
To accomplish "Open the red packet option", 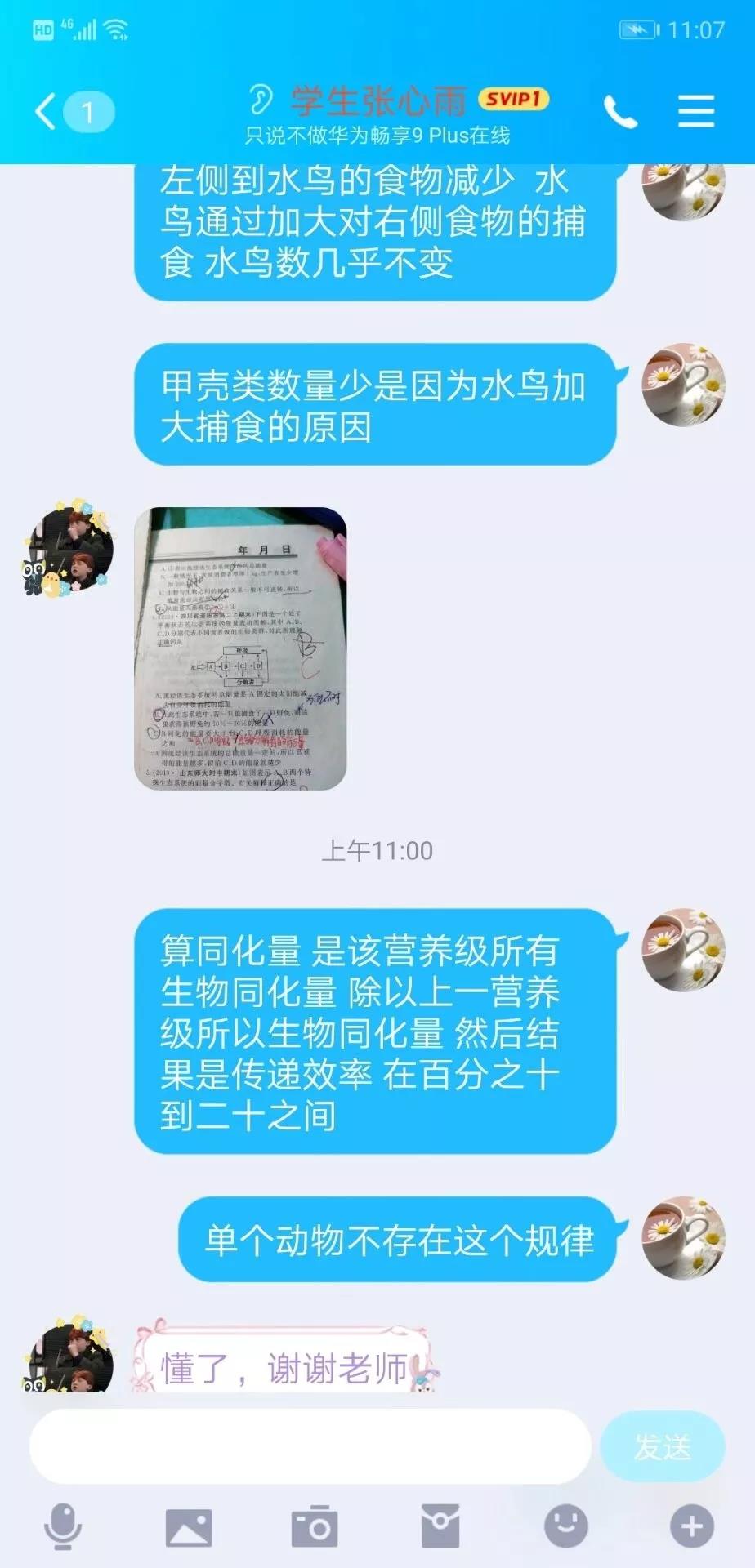I will click(440, 1526).
